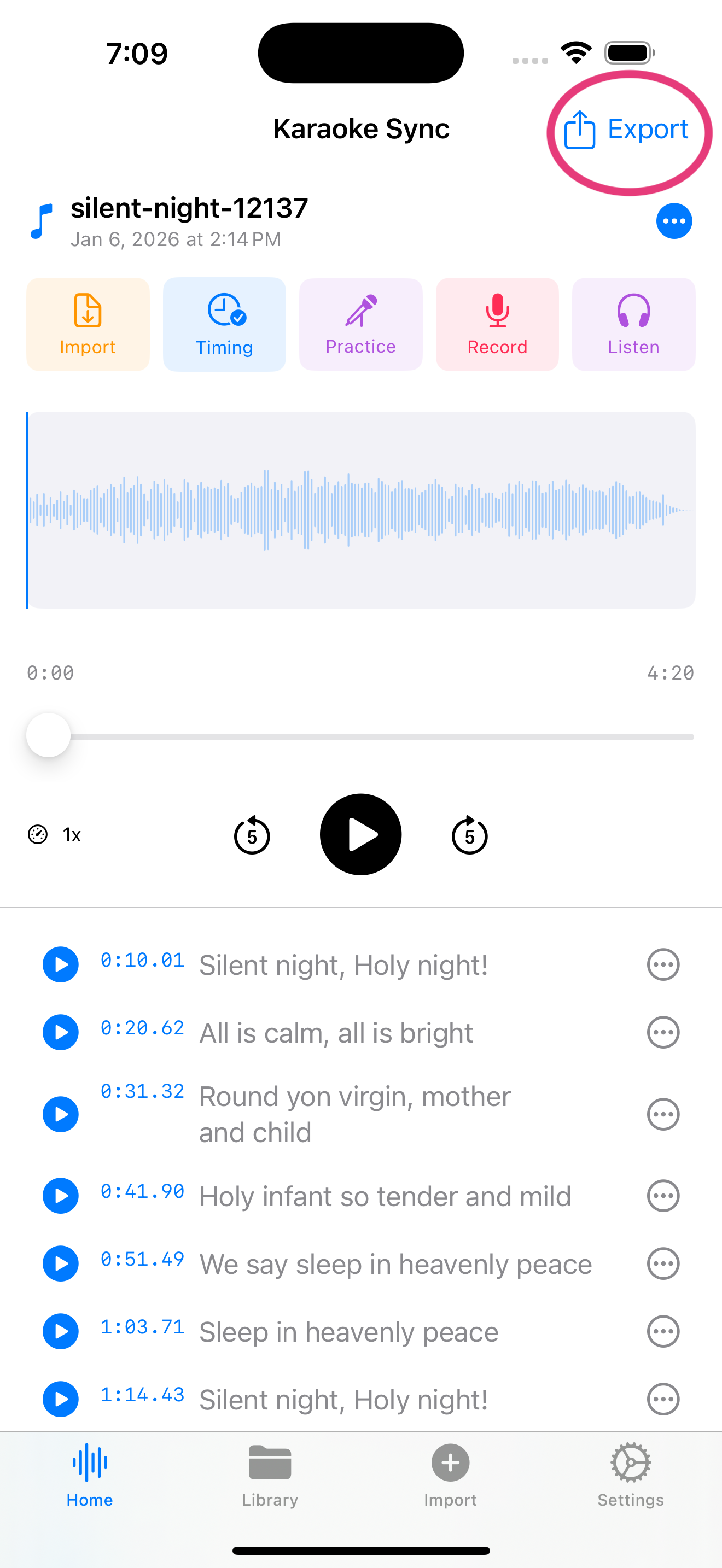This screenshot has height=1568, width=722.
Task: Rewind 5 seconds
Action: pos(252,835)
